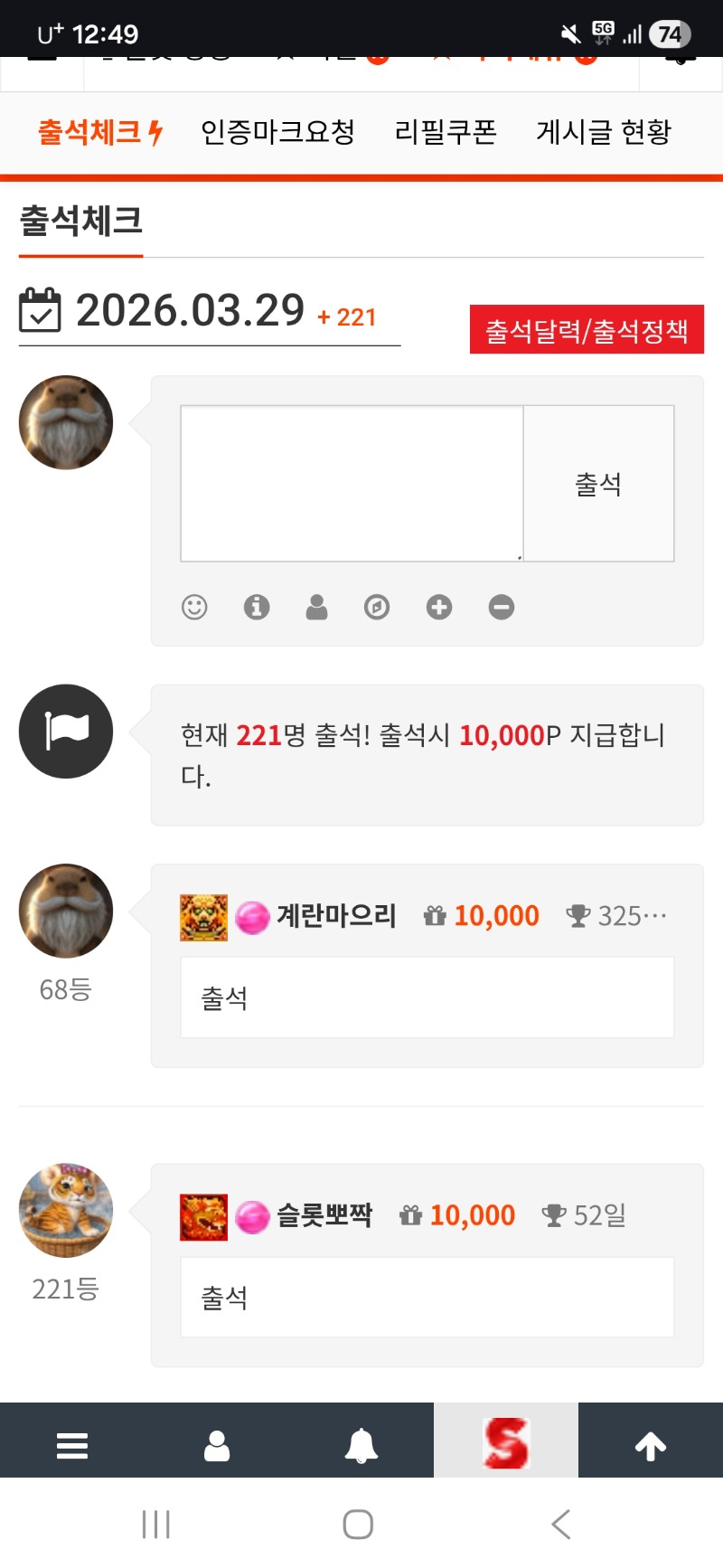The width and height of the screenshot is (723, 1568).
Task: Open 계란마으리's profile
Action: pos(335,916)
